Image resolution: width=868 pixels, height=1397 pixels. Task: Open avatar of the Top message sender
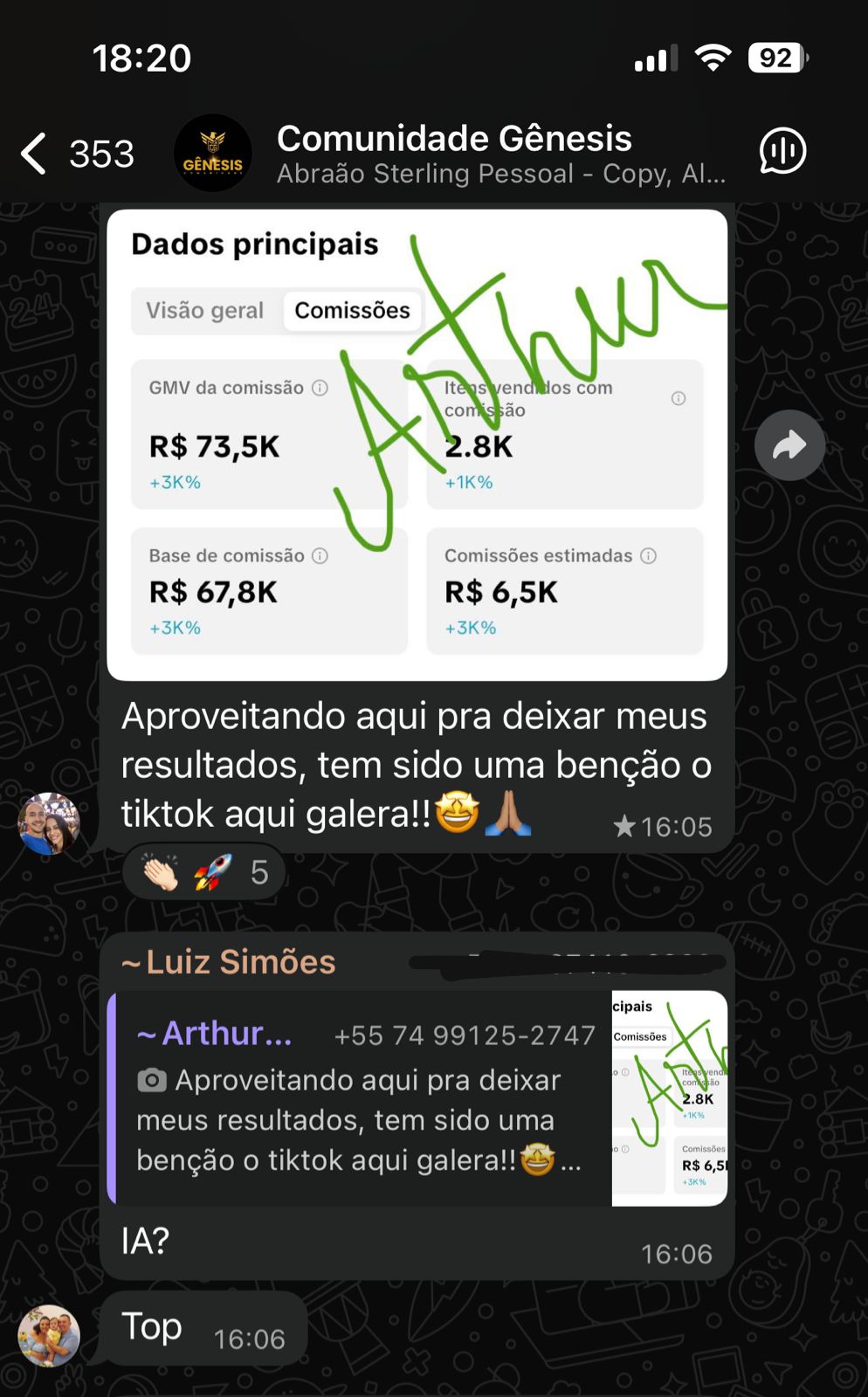tap(49, 1335)
